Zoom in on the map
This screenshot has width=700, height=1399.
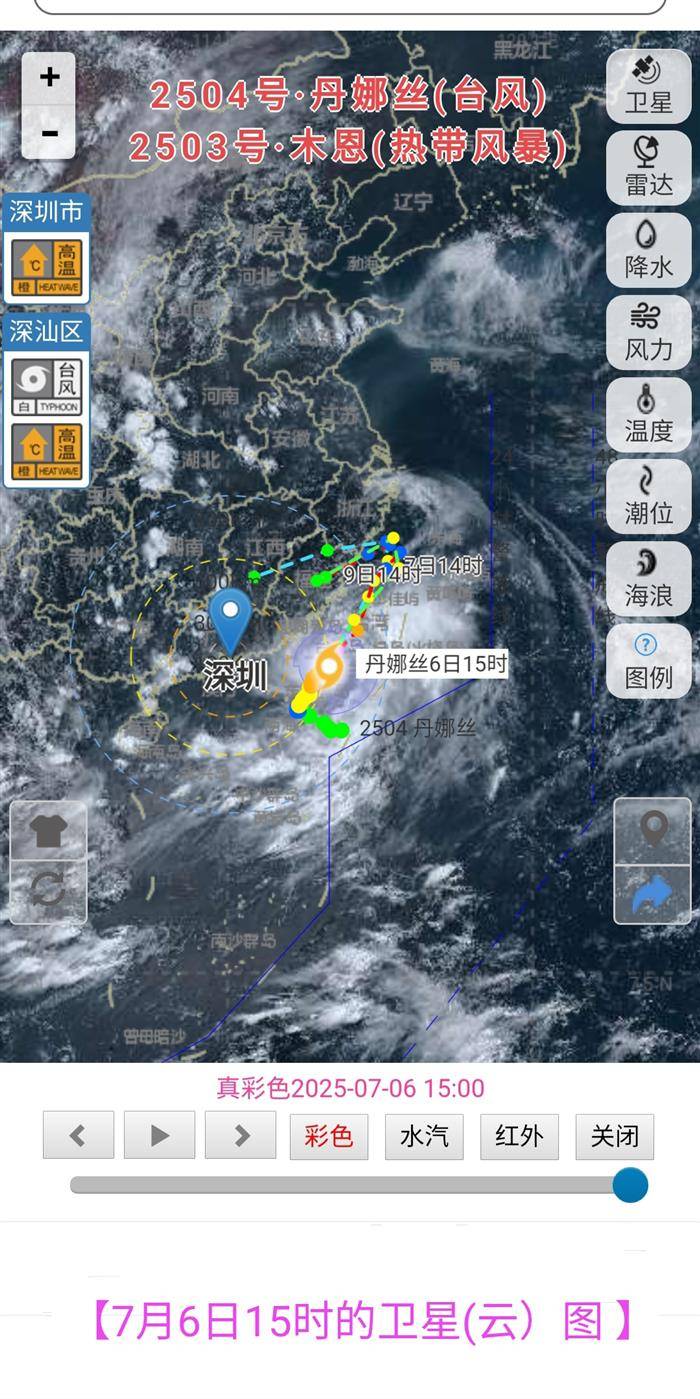49,77
